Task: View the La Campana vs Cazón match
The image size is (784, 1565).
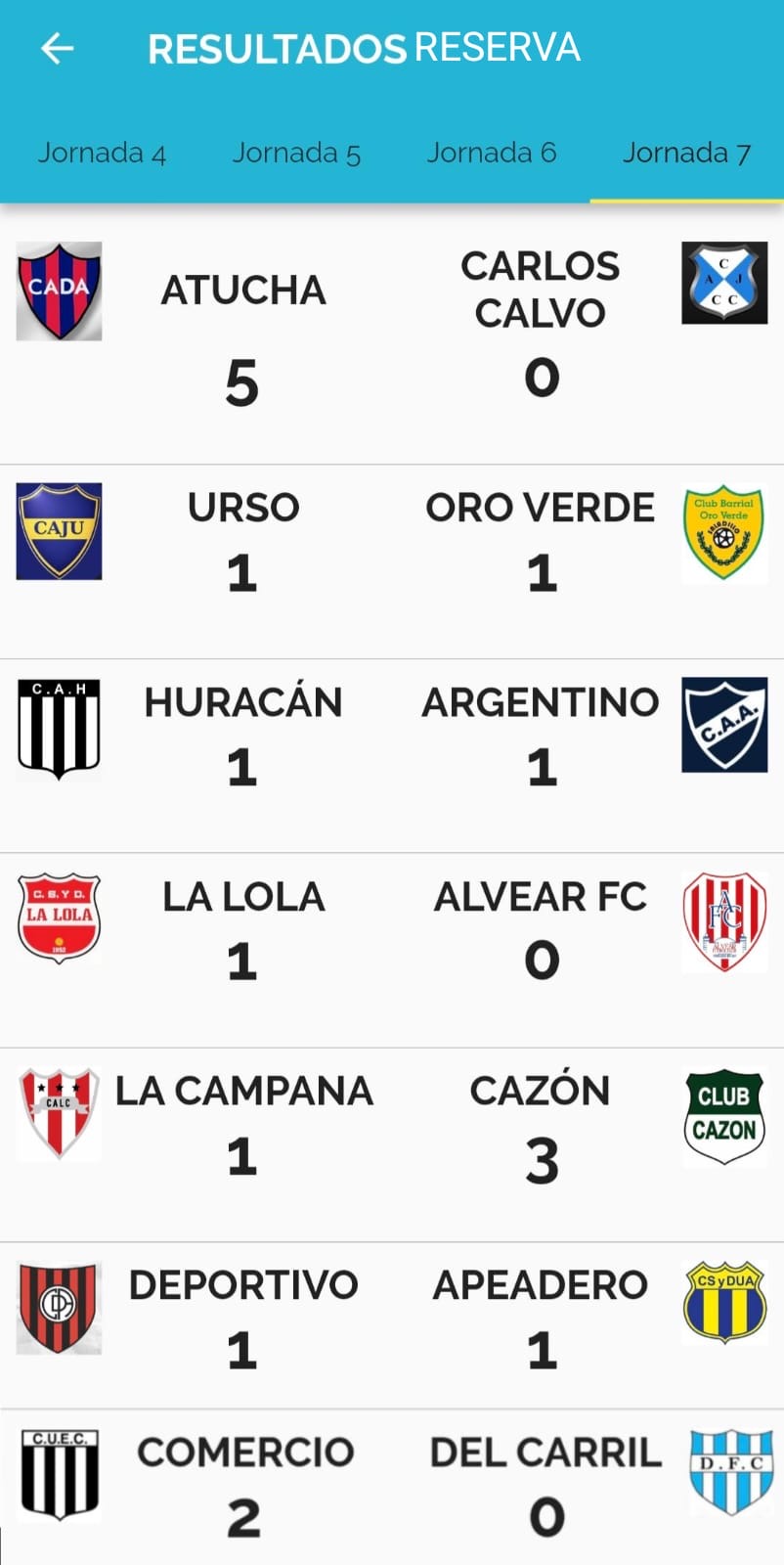Action: point(391,1143)
